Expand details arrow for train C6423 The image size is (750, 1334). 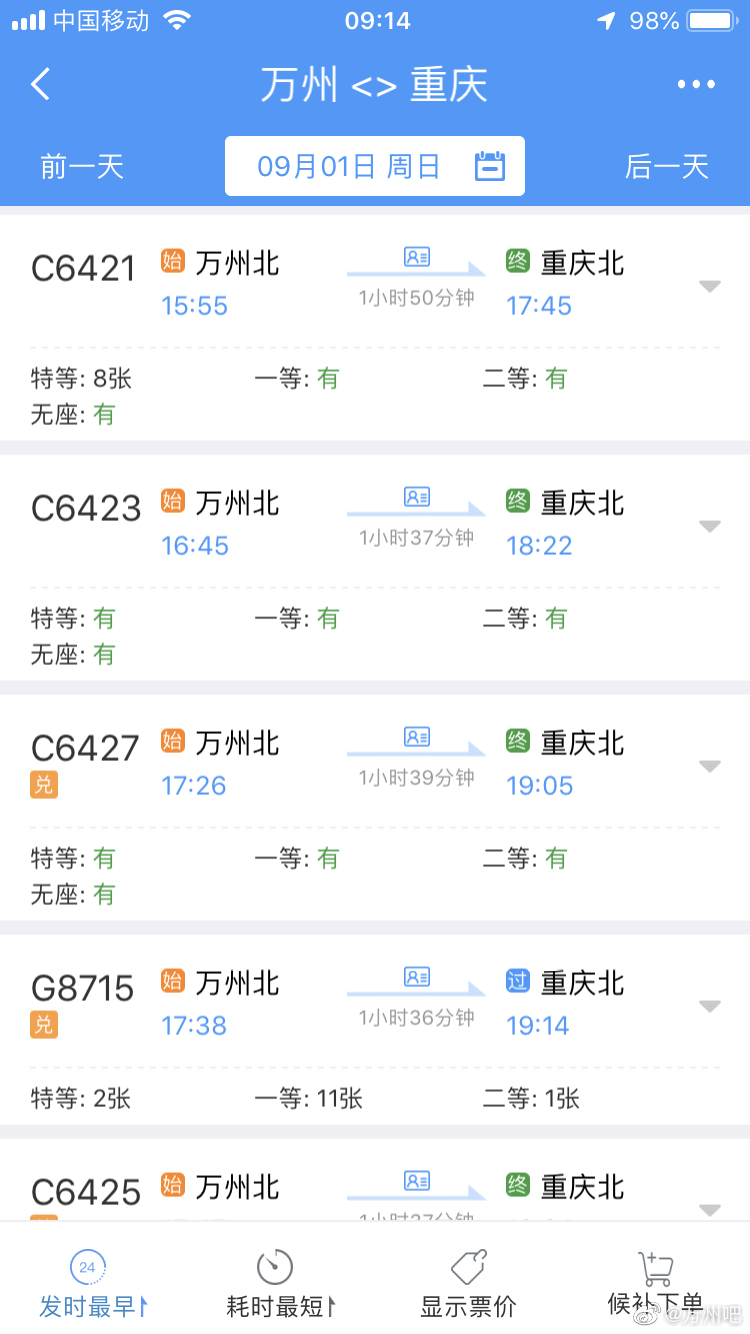point(710,527)
